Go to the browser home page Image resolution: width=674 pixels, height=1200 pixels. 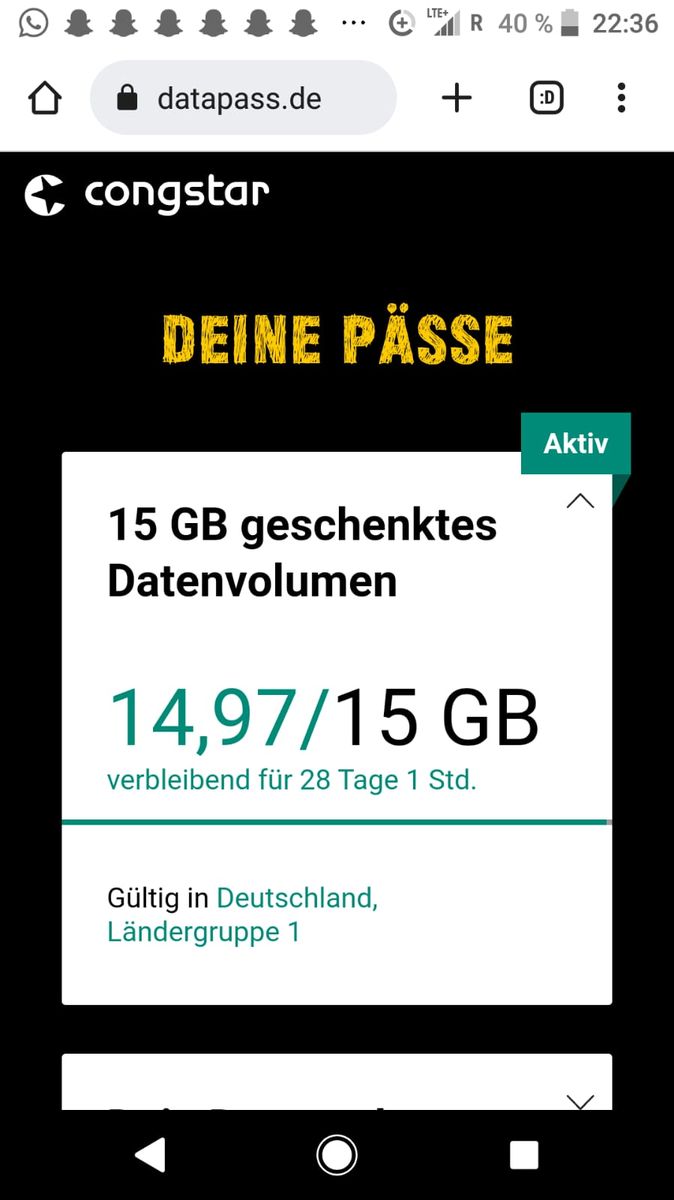pos(45,98)
